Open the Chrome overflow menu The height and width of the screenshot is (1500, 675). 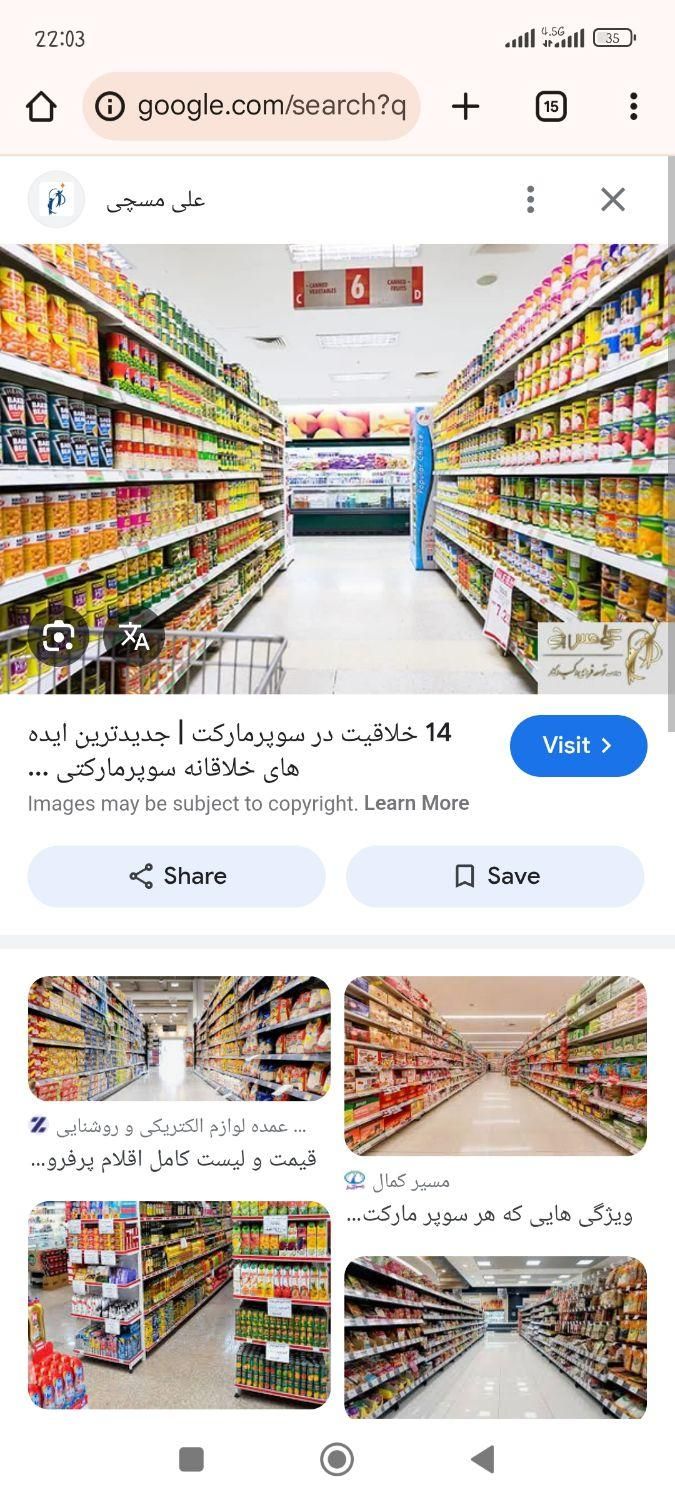click(633, 106)
